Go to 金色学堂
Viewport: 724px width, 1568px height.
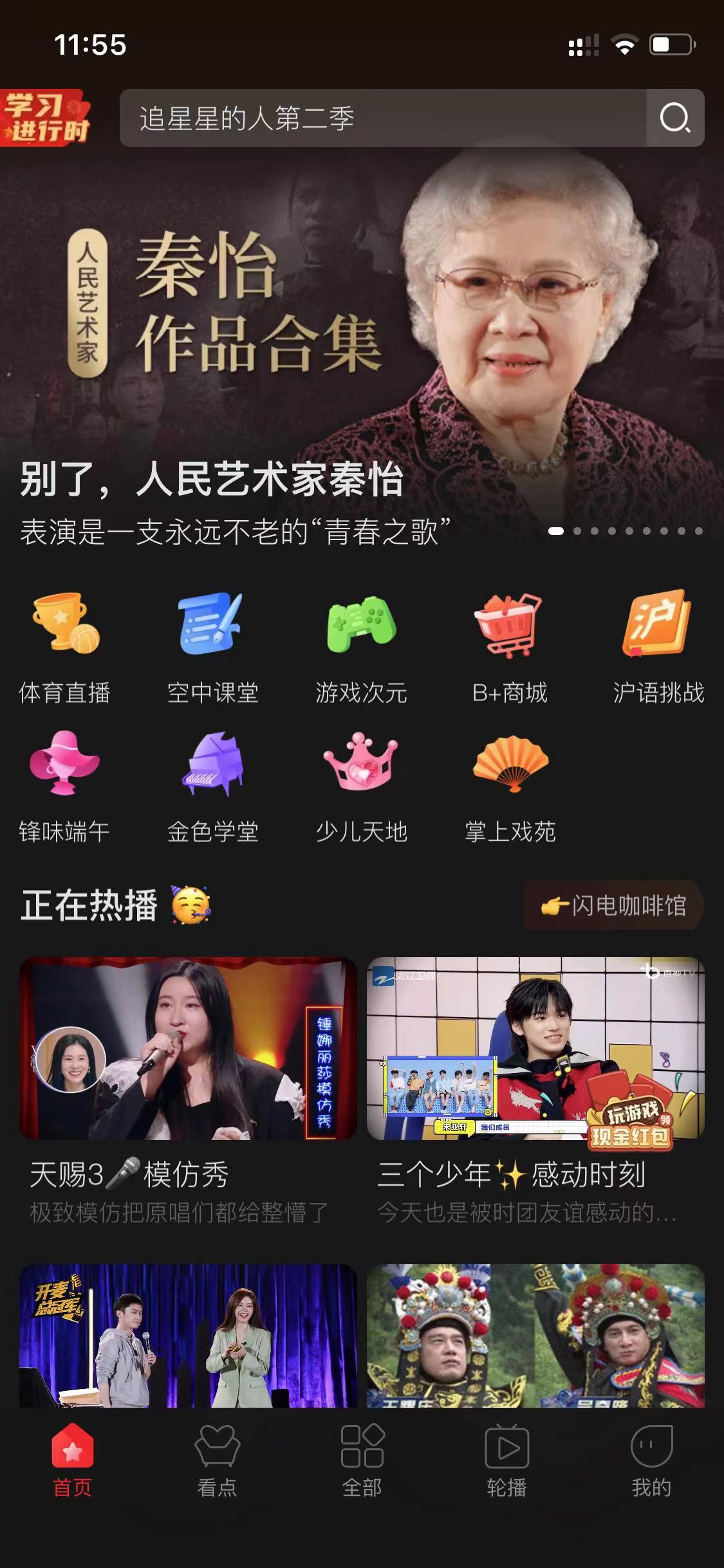pyautogui.click(x=212, y=787)
